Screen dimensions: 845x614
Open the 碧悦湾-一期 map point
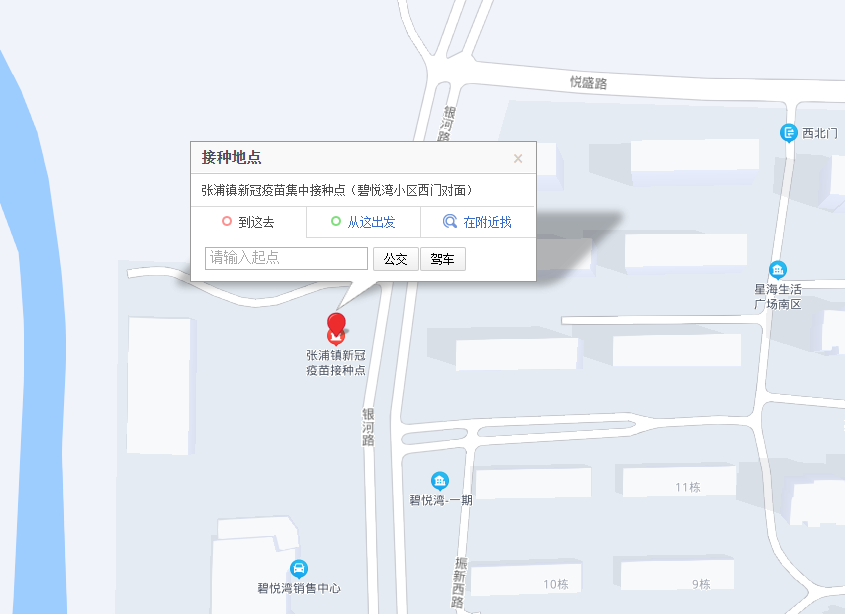tap(440, 482)
